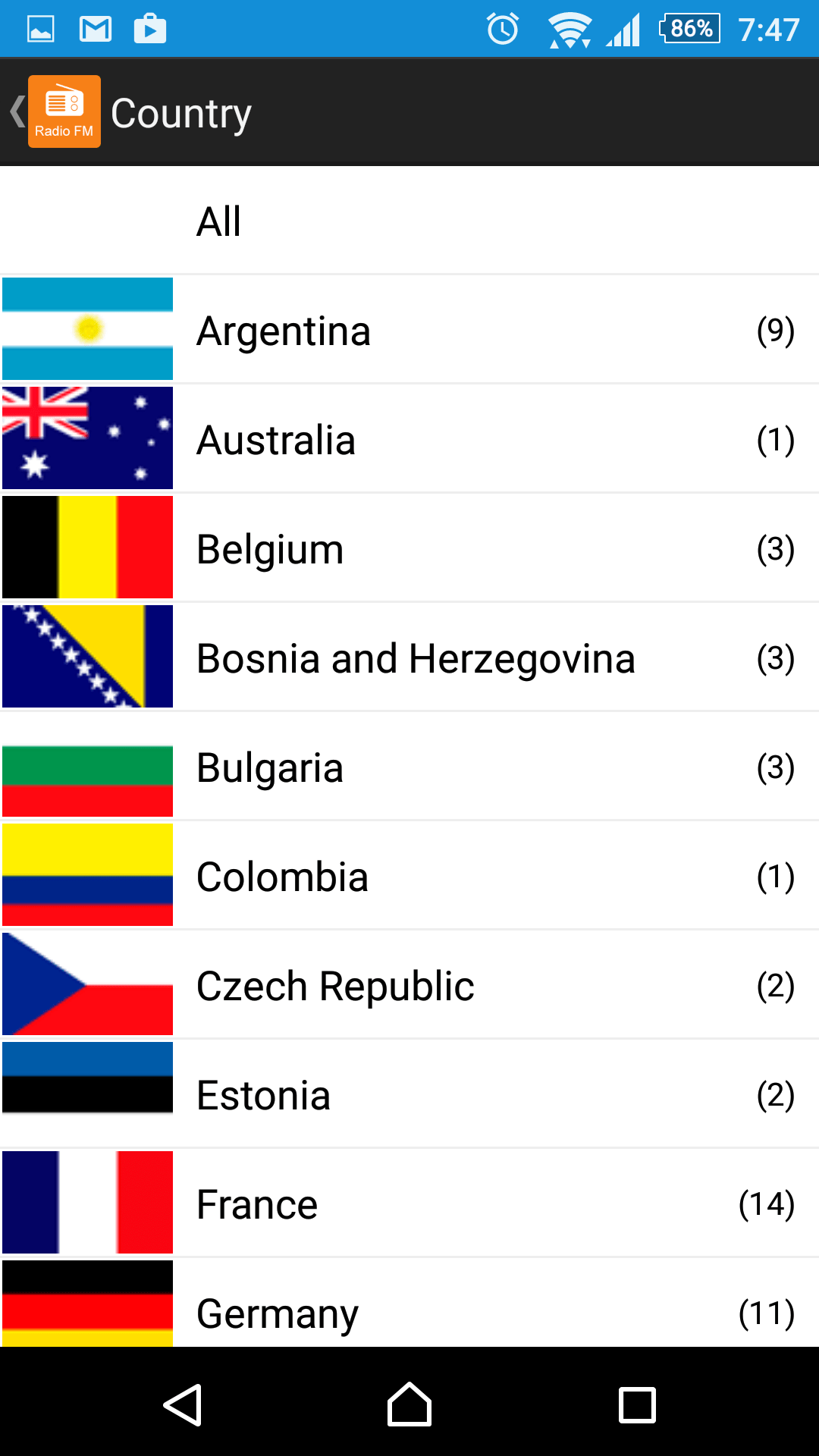This screenshot has height=1456, width=819.
Task: Select Belgium
Action: click(409, 548)
